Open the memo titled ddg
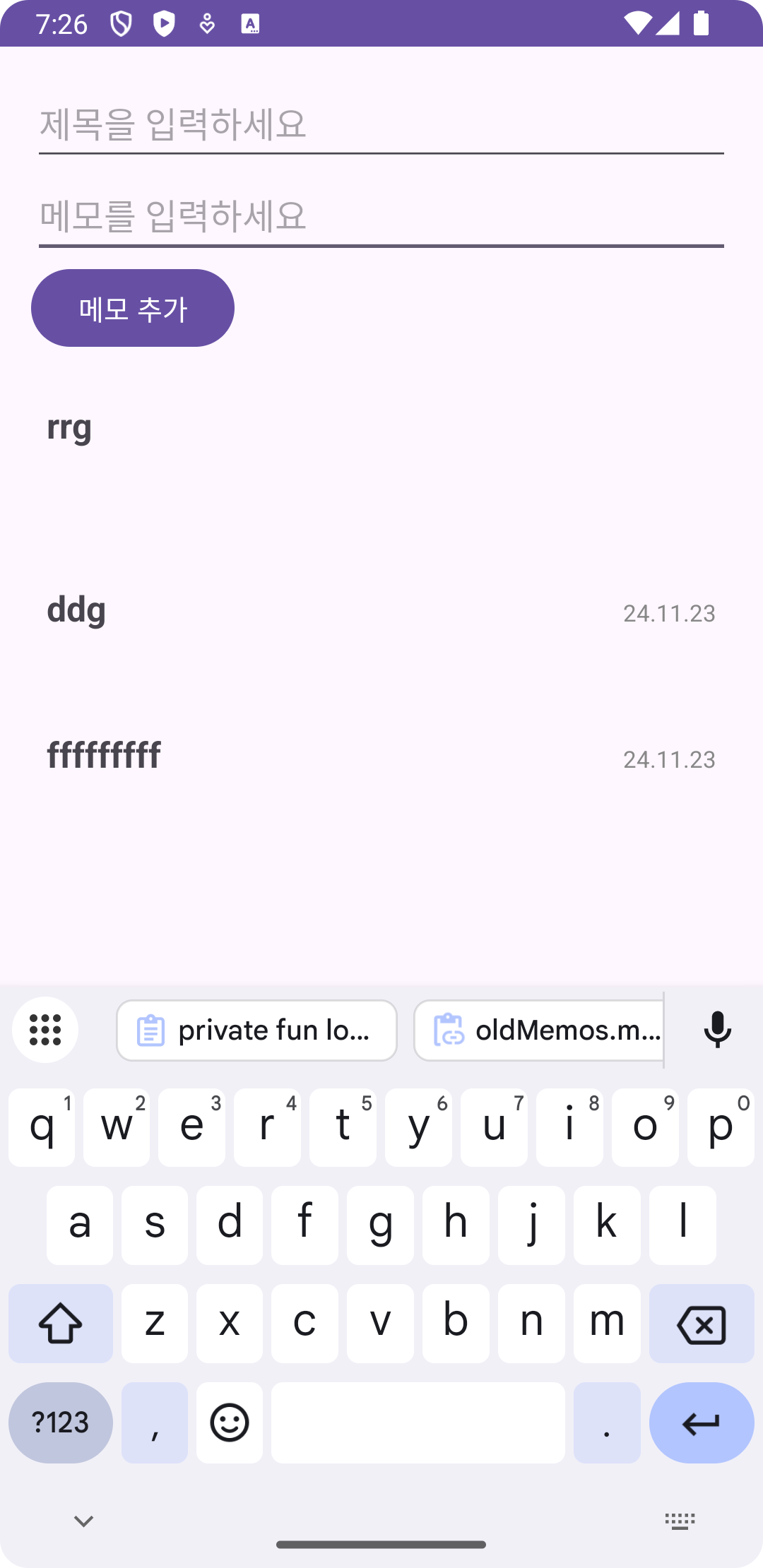Viewport: 763px width, 1568px height. [x=76, y=610]
